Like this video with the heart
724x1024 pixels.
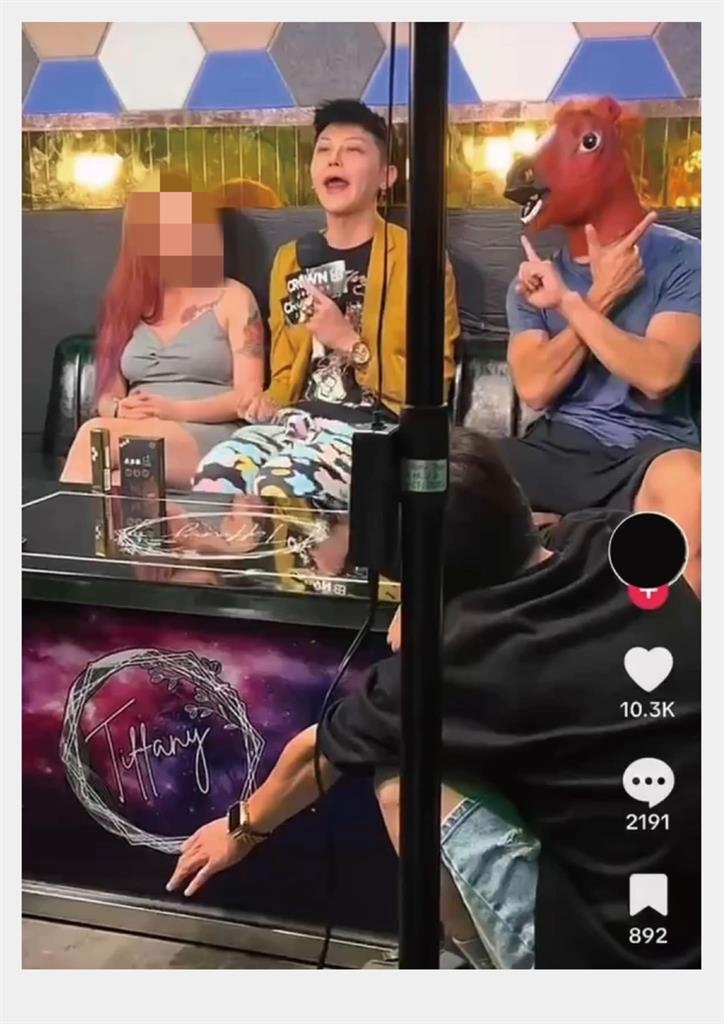[x=648, y=669]
